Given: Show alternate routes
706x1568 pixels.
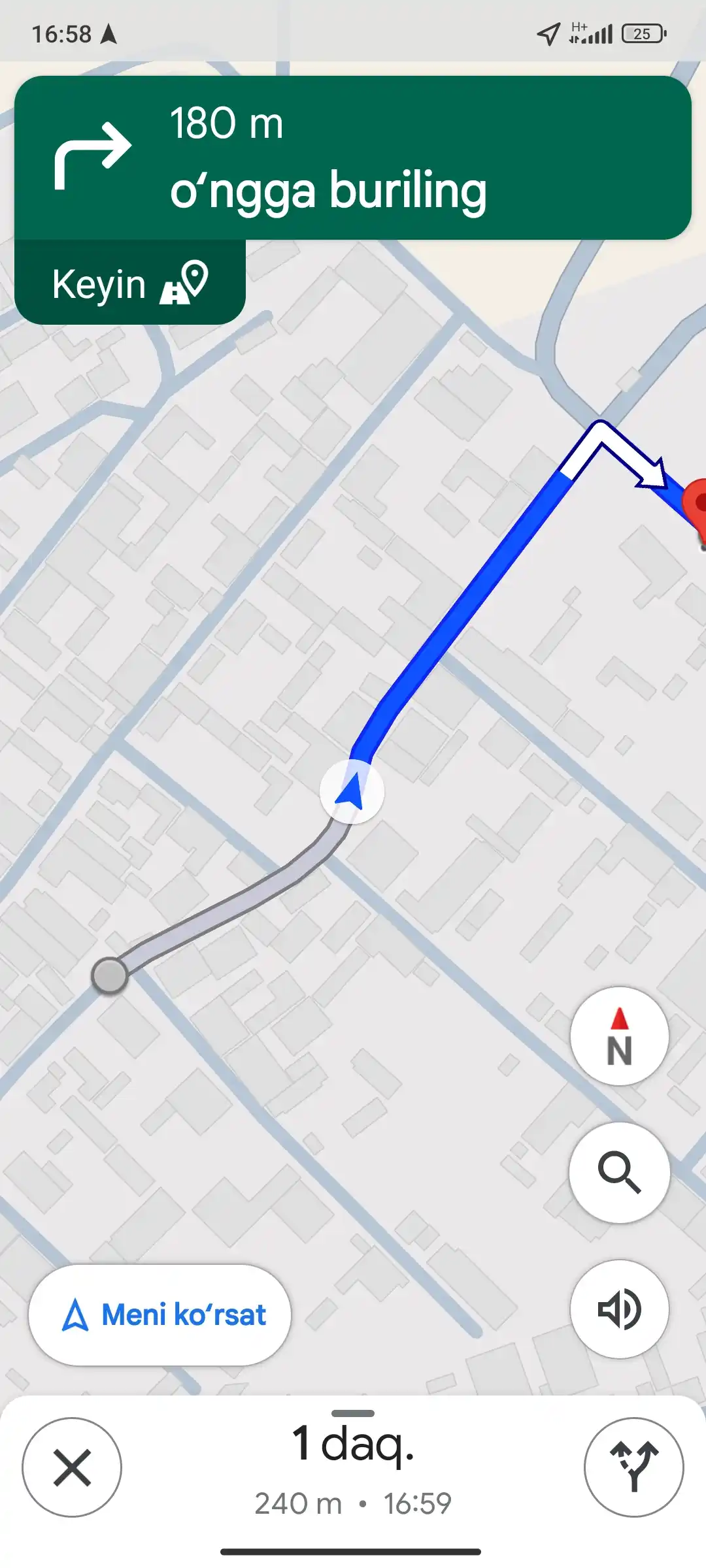Looking at the screenshot, I should 634,1467.
